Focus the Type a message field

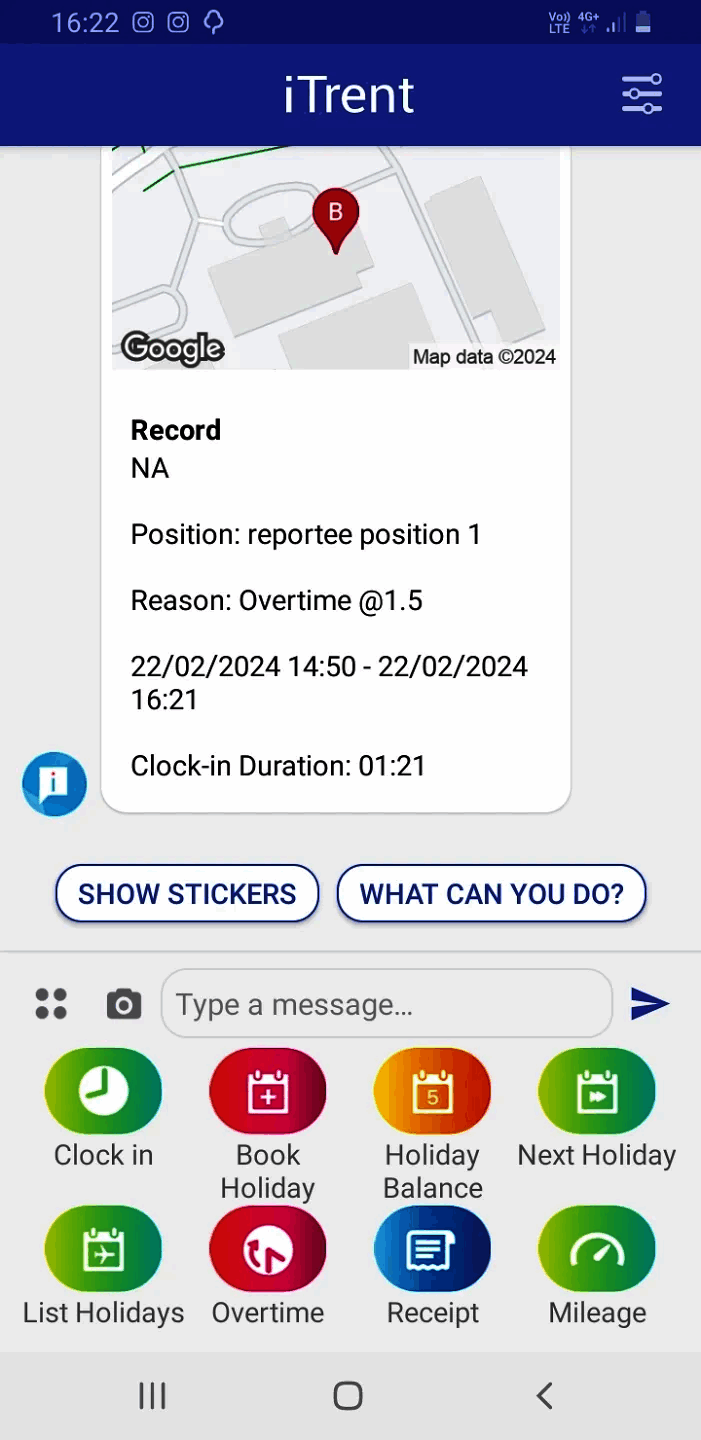[386, 1004]
